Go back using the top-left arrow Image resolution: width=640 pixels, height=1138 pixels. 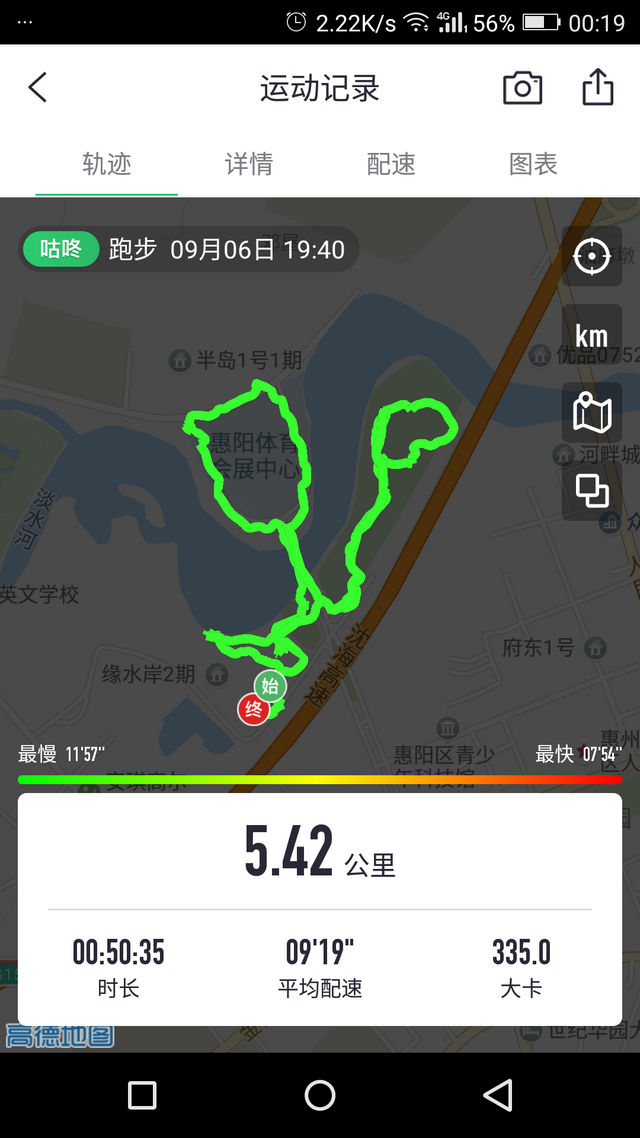38,88
